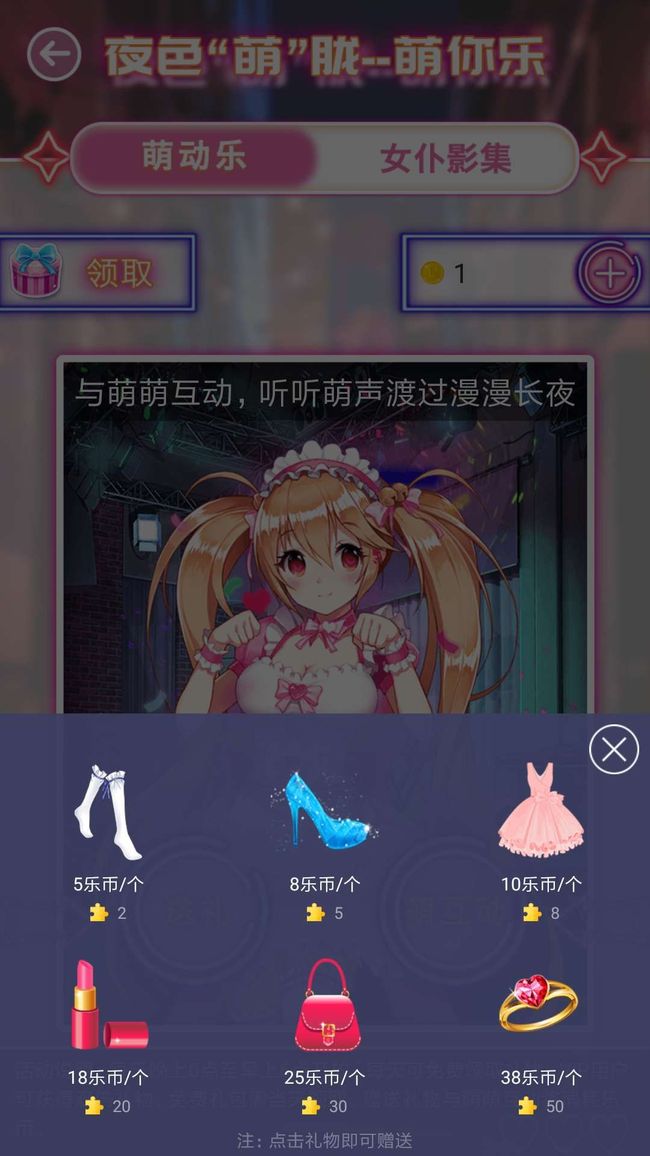
Task: Tap the 领取 gift button
Action: pyautogui.click(x=96, y=273)
